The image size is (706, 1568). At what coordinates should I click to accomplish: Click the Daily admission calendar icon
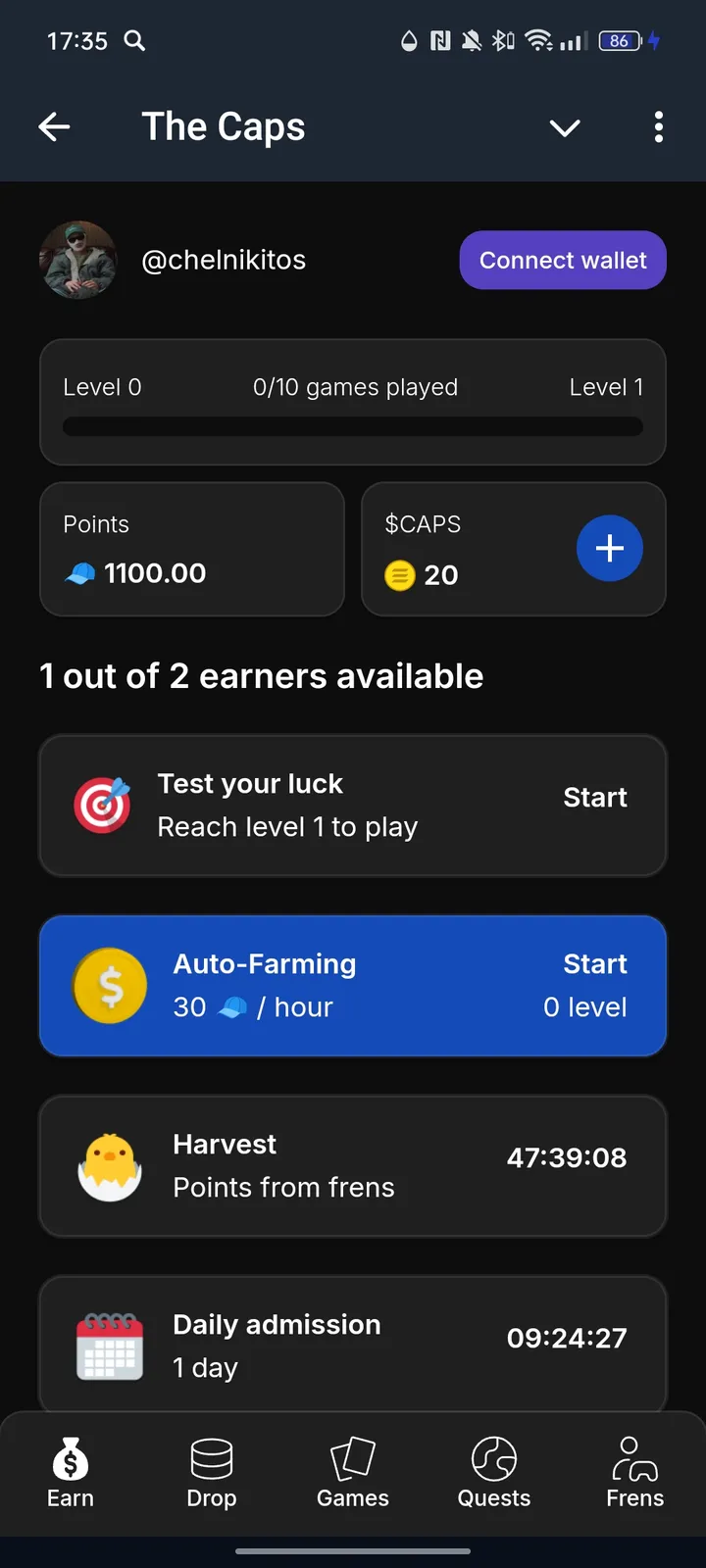(110, 1345)
